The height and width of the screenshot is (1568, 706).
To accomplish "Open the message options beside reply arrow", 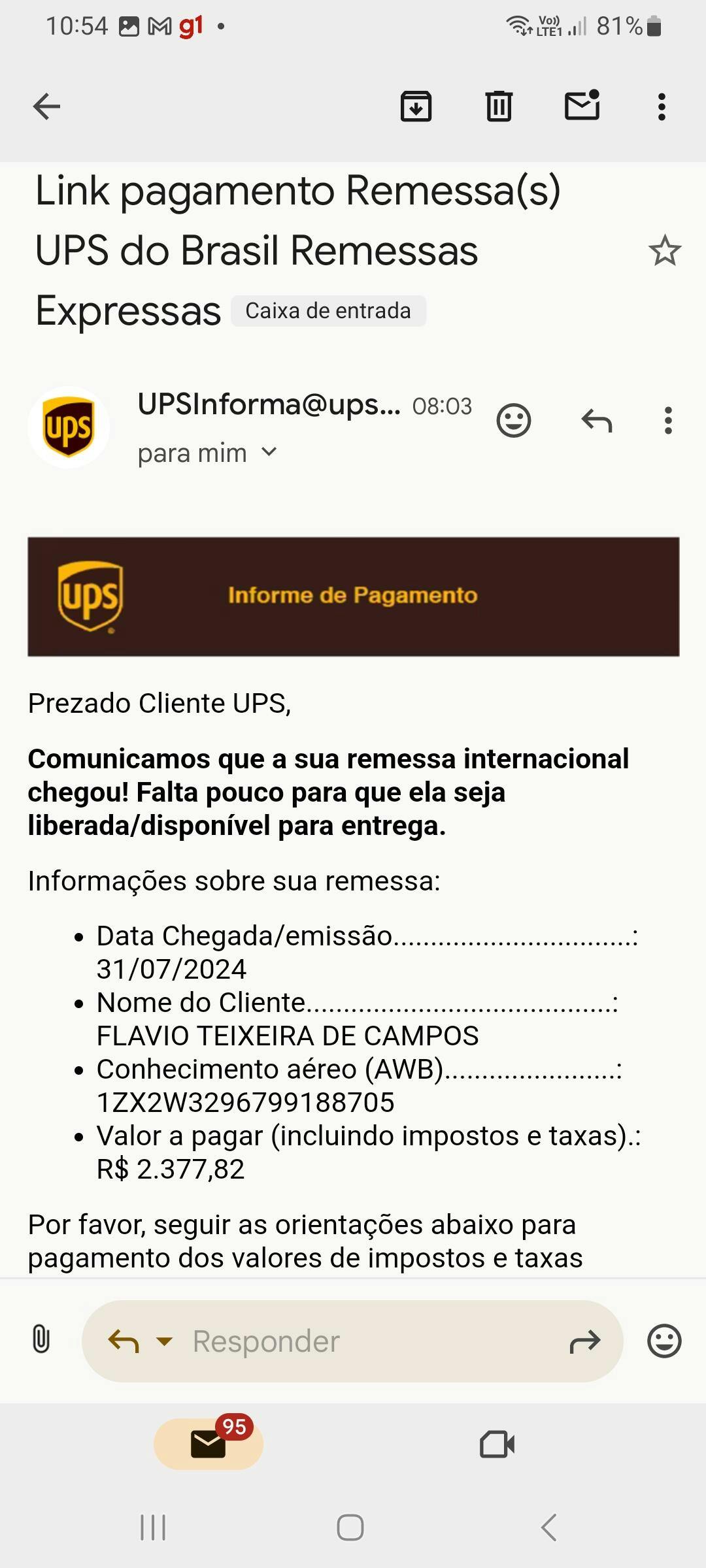I will pos(668,421).
